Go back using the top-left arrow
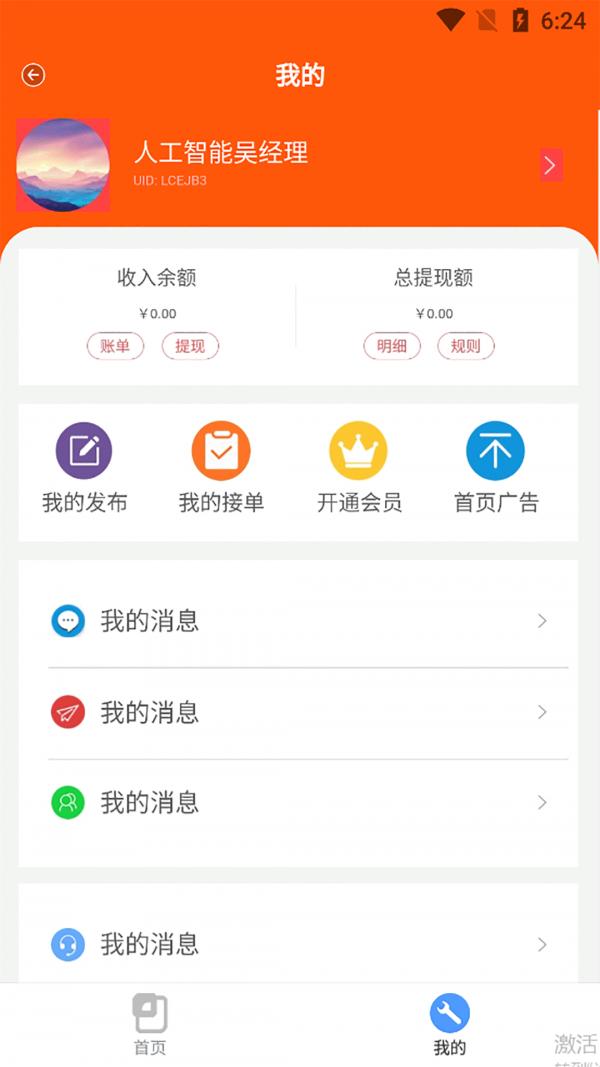The height and width of the screenshot is (1067, 600). (x=33, y=76)
